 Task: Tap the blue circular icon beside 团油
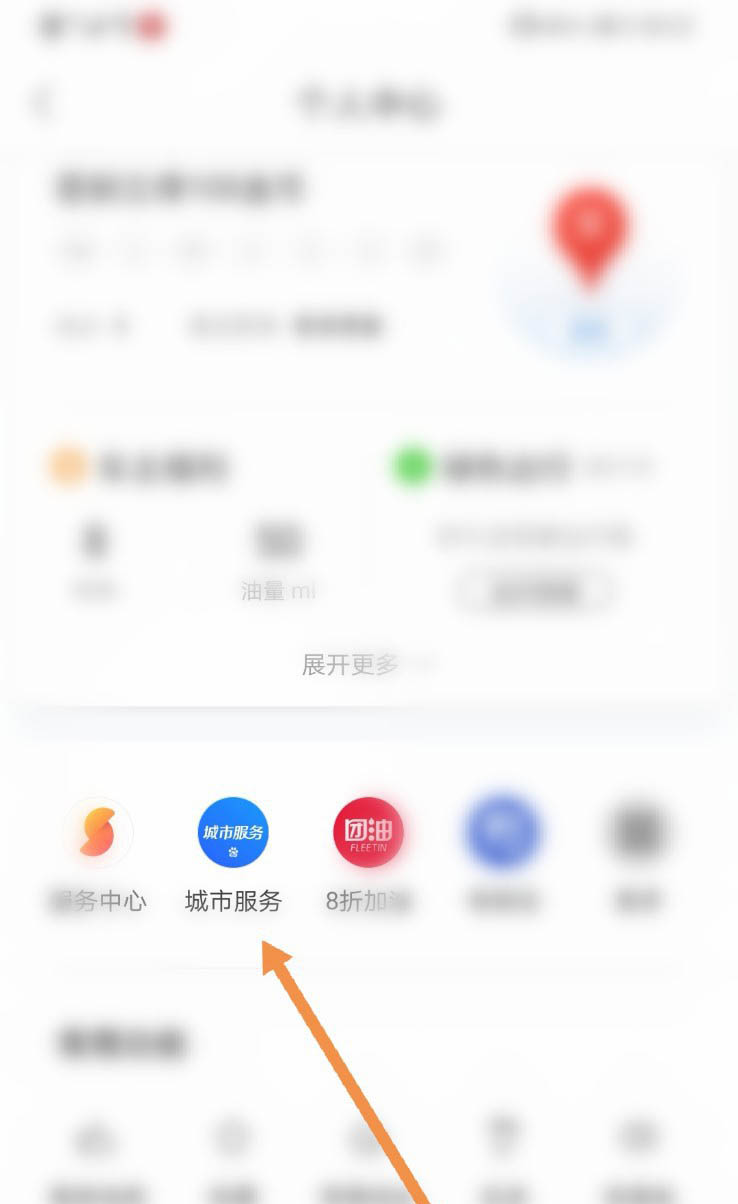click(502, 832)
